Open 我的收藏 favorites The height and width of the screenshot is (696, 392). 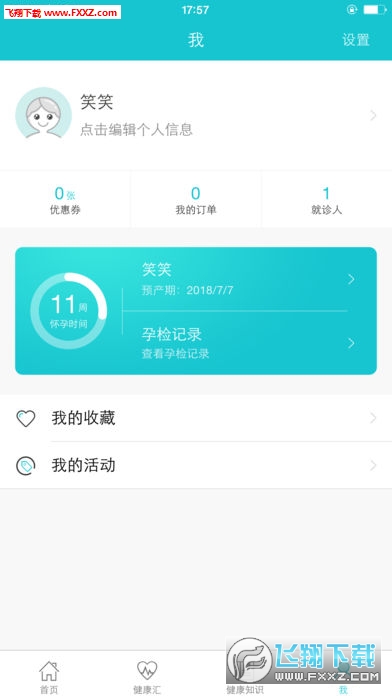196,418
